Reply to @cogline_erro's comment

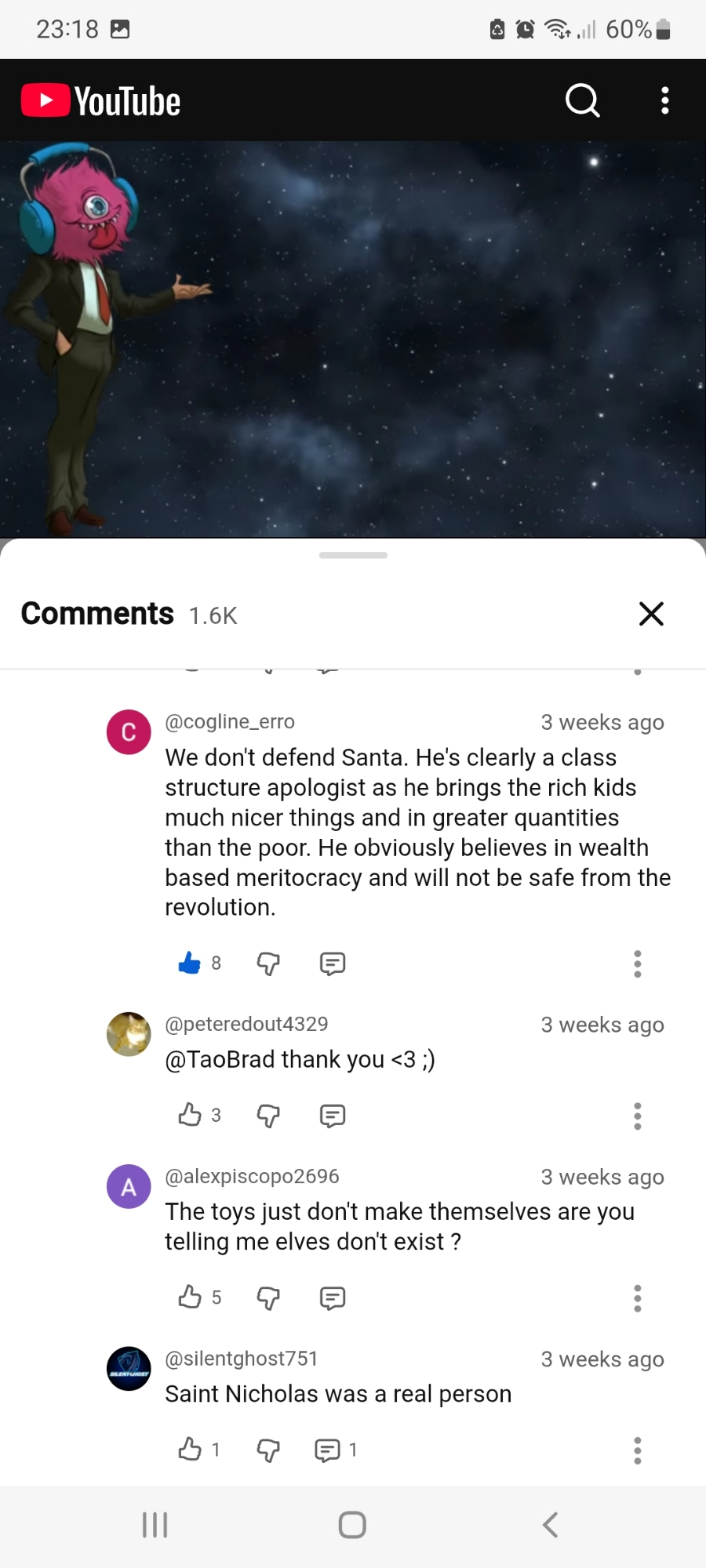(333, 964)
